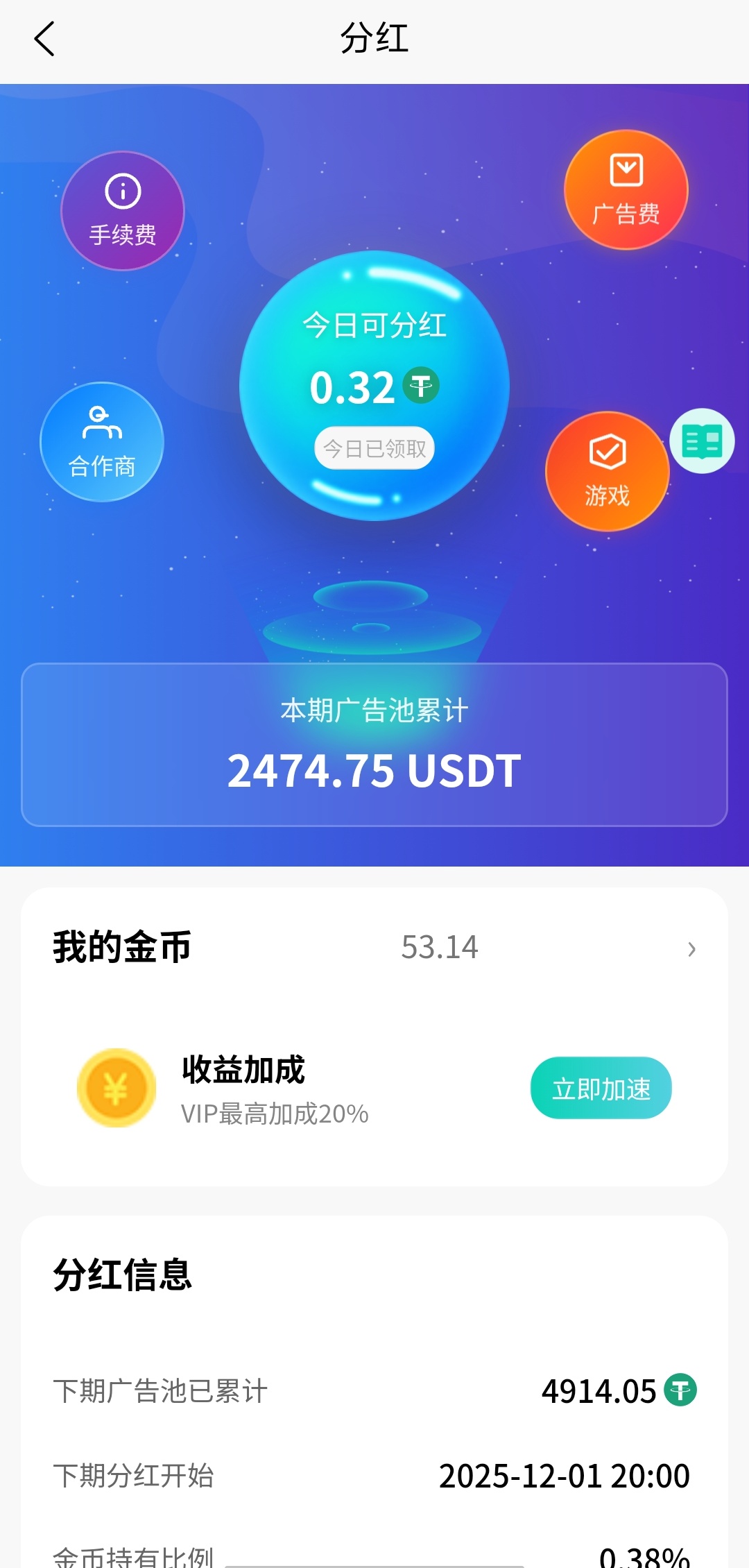Open the green rulebook guide icon
This screenshot has width=749, height=1568.
pos(702,442)
